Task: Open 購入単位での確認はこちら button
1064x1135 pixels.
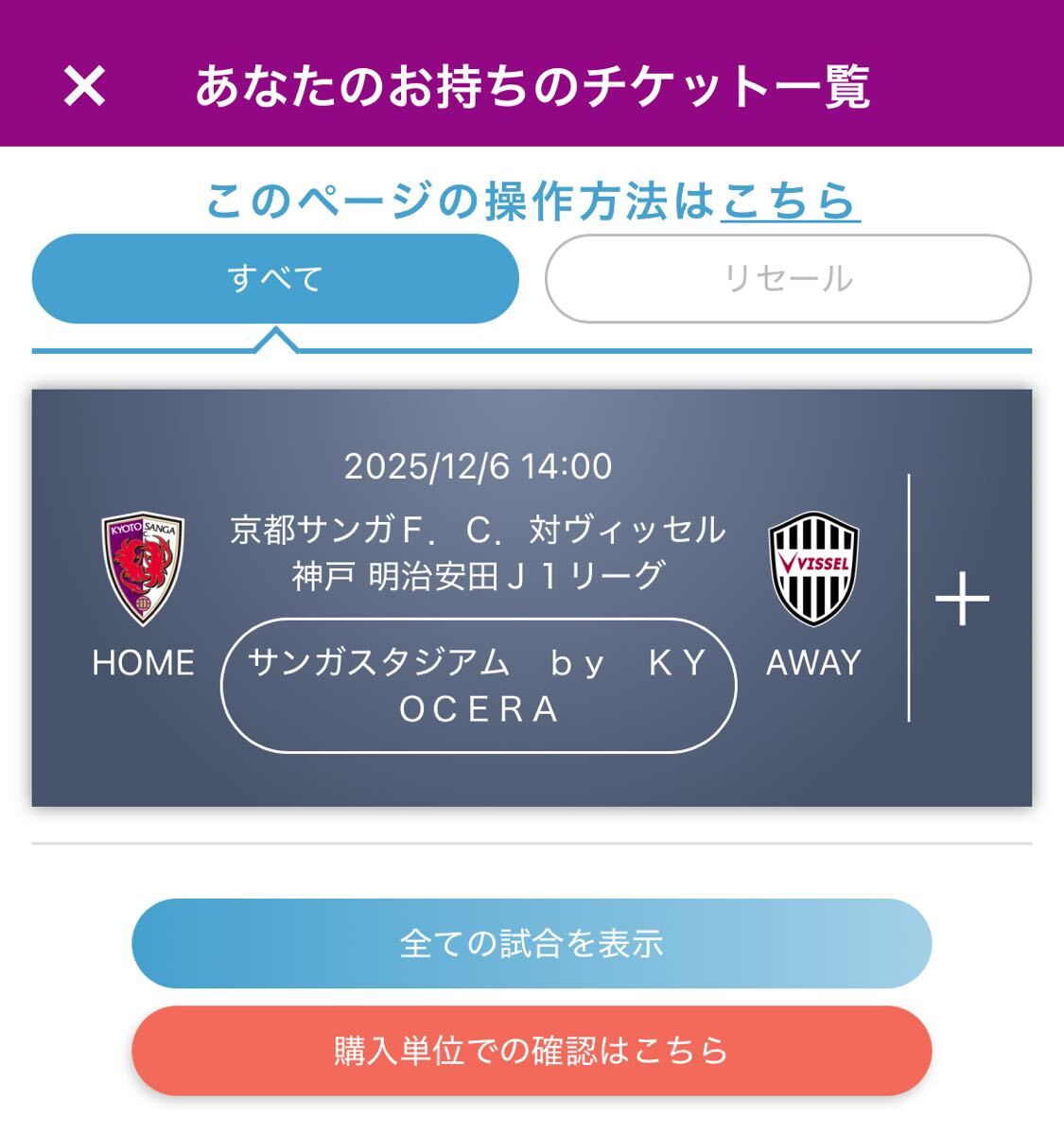Action: (x=532, y=1051)
